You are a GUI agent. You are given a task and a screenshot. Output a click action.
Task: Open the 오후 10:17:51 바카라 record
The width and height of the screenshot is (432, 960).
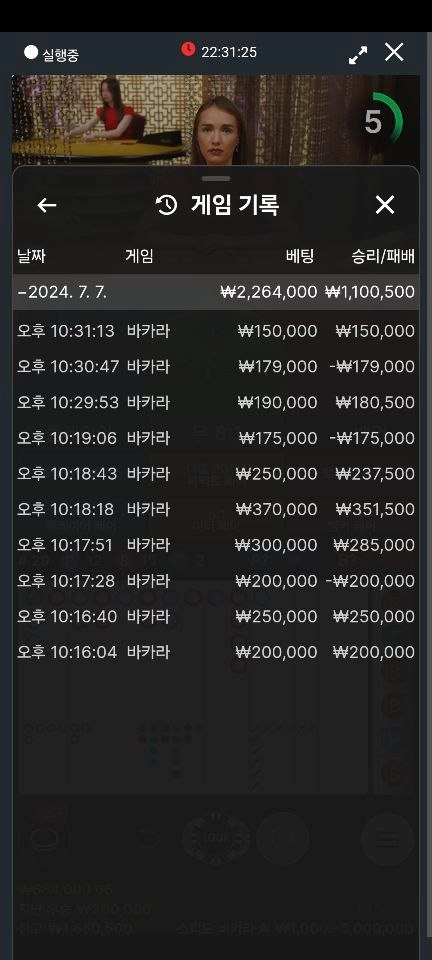point(216,544)
